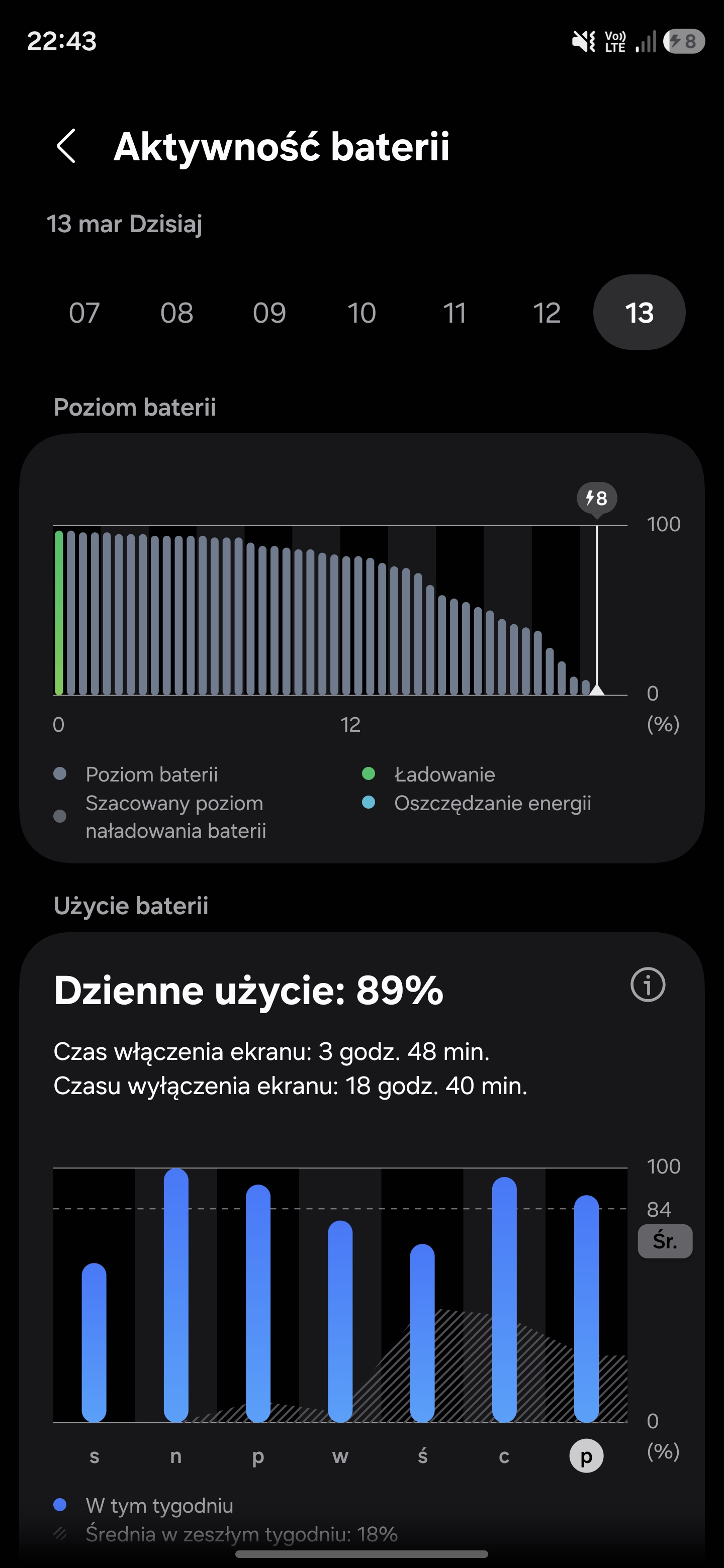Go back from Aktywność baterii
The height and width of the screenshot is (1568, 724).
(x=66, y=146)
